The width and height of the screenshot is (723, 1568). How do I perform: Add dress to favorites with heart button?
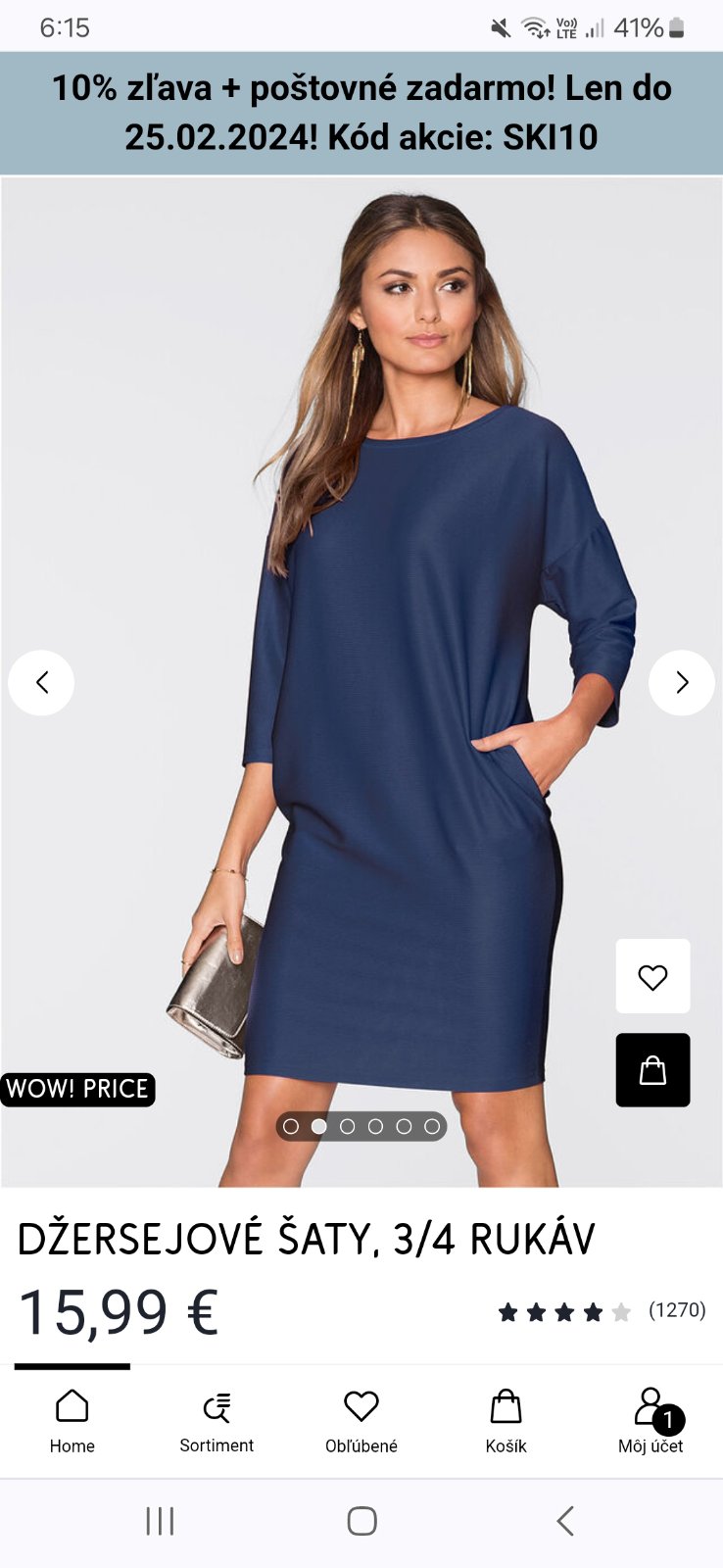coord(652,976)
